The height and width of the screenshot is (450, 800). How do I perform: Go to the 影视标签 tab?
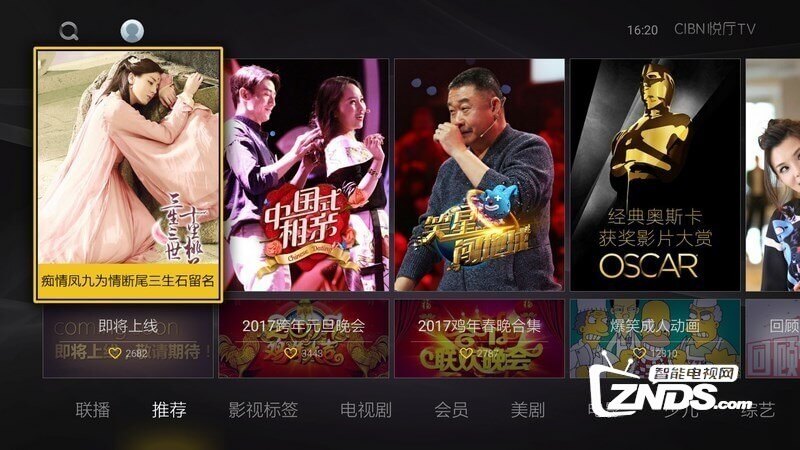[263, 410]
